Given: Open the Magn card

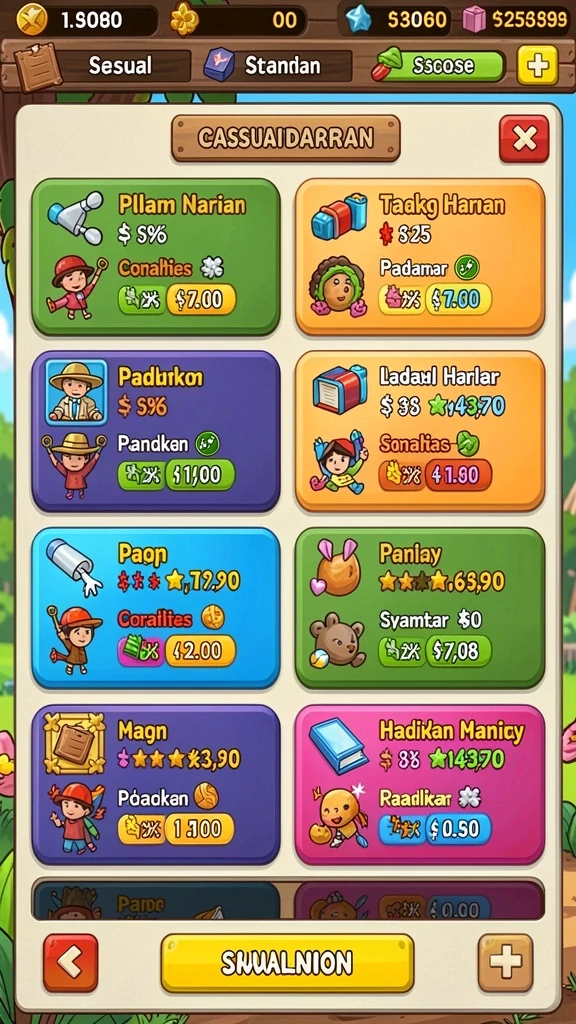Looking at the screenshot, I should (x=155, y=784).
